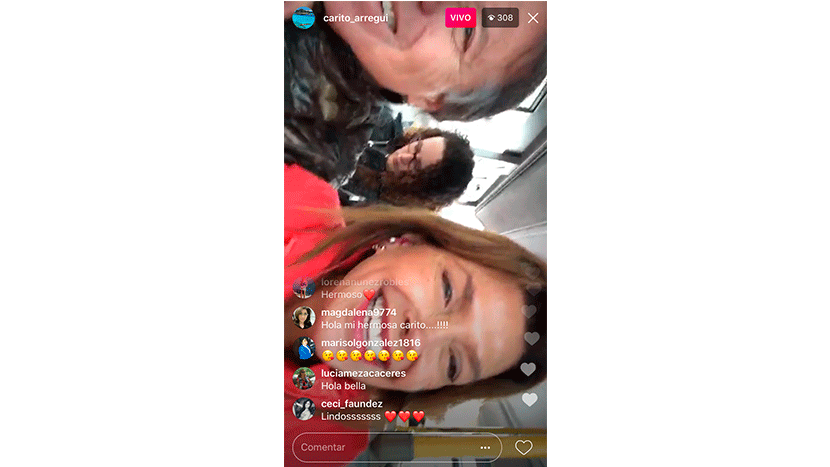View the 308 viewers list
Screen dimensions: 830x467
pos(499,18)
